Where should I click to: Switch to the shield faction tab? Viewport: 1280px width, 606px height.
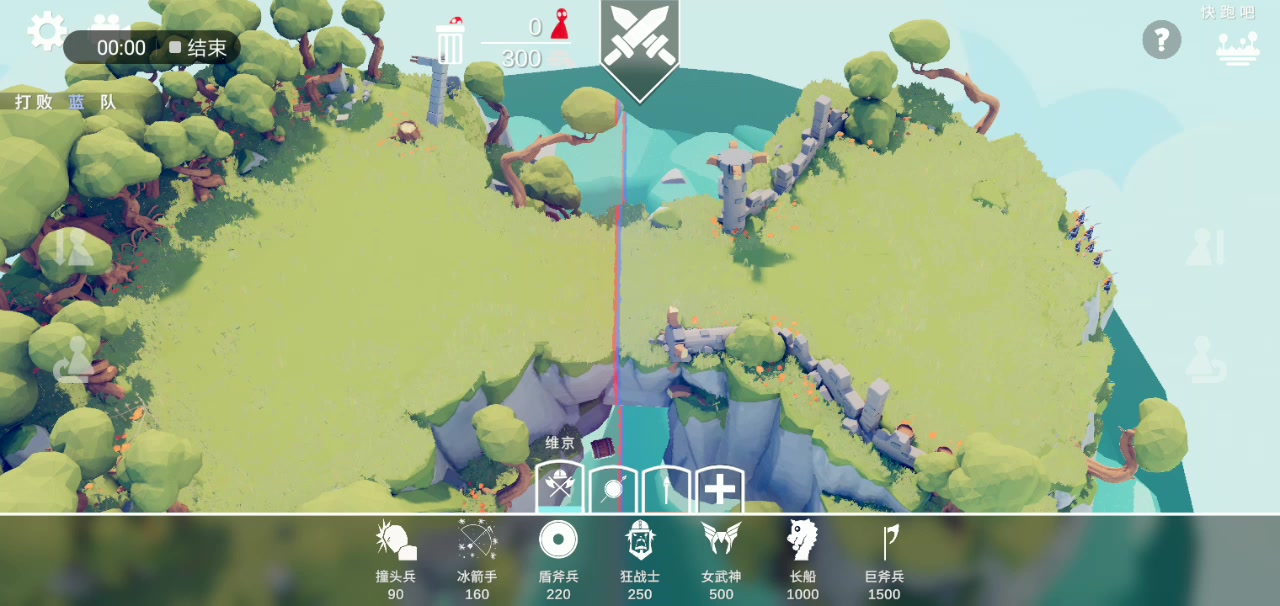[612, 490]
